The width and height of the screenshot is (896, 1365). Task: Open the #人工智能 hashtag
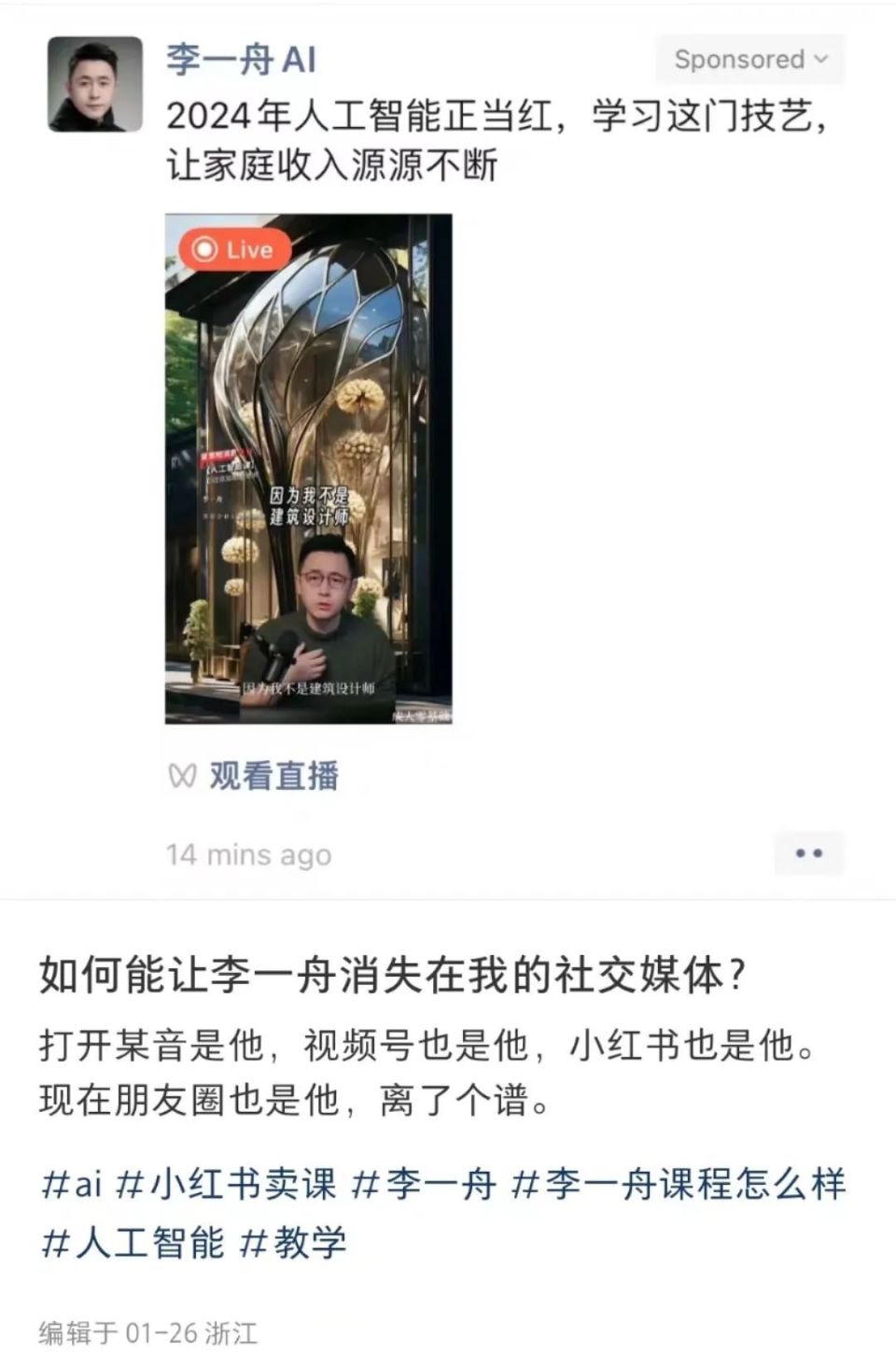[x=133, y=1243]
